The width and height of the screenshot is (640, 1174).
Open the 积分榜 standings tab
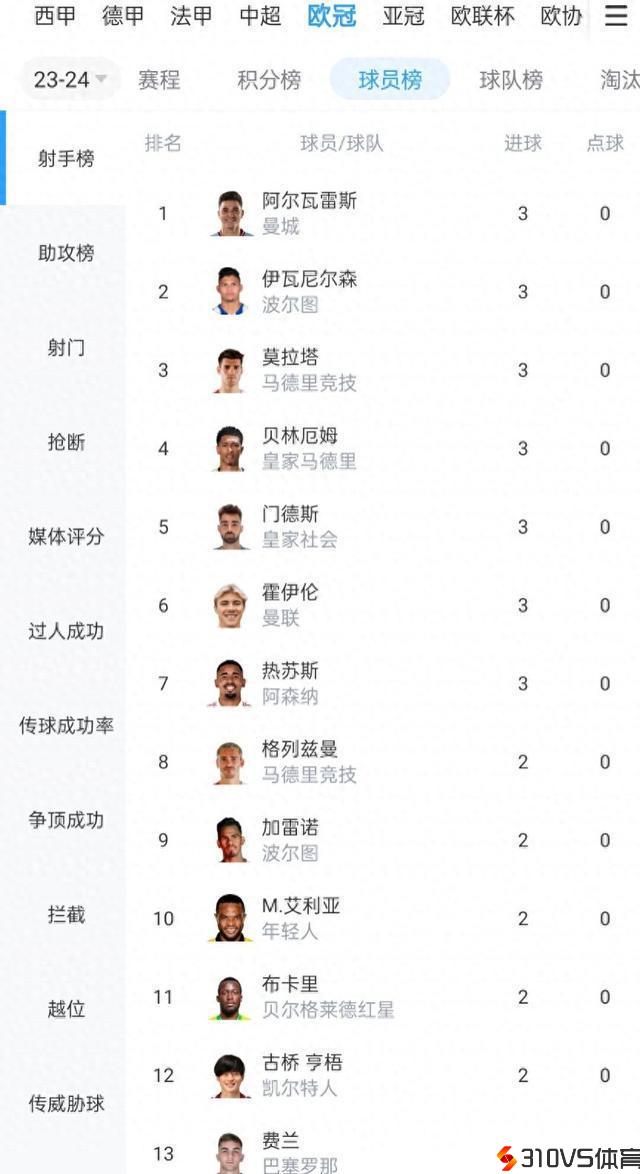point(269,80)
